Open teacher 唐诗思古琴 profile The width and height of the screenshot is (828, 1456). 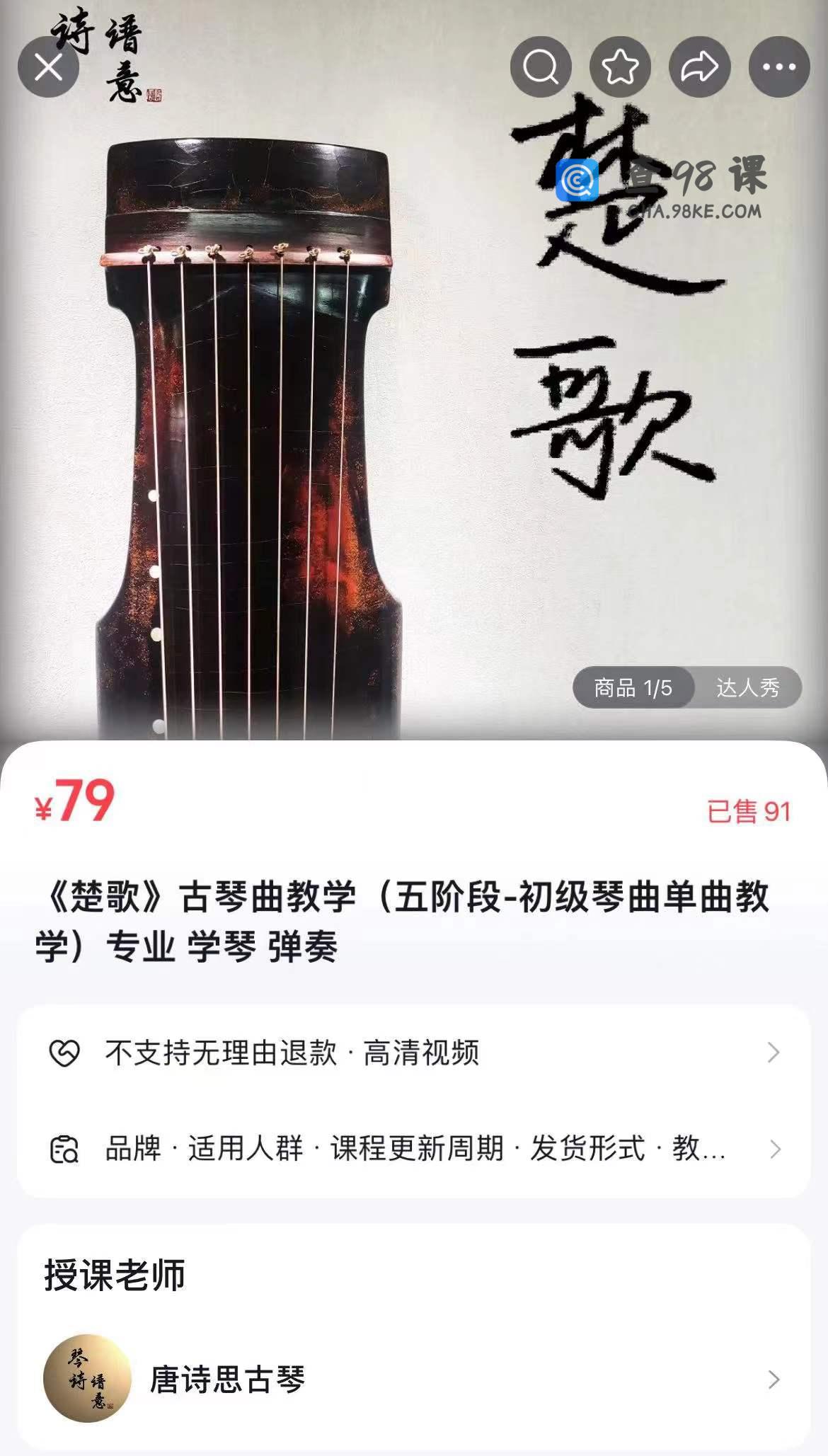point(414,1379)
